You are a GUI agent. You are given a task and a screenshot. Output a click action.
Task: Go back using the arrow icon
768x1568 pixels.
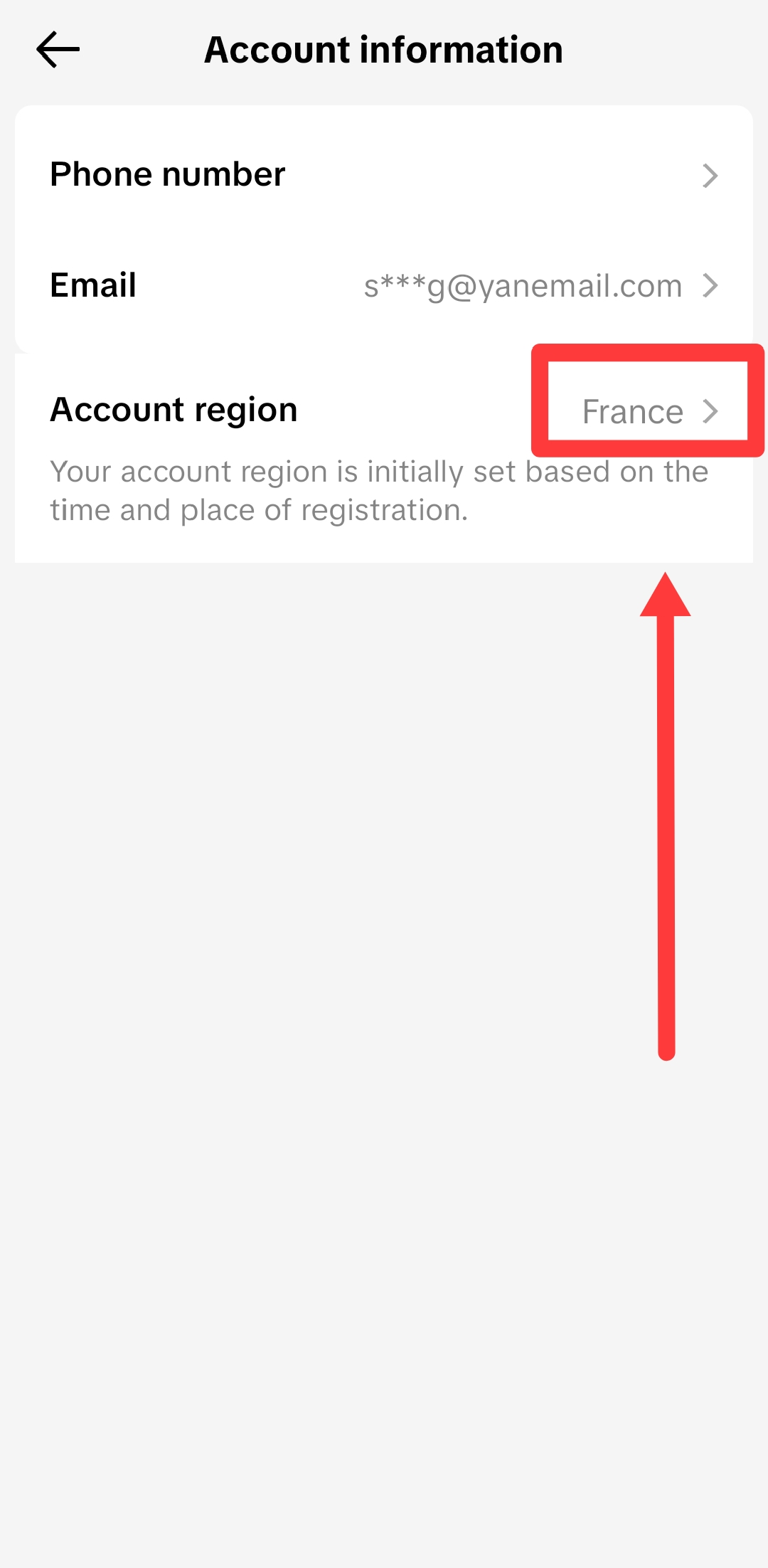coord(58,50)
